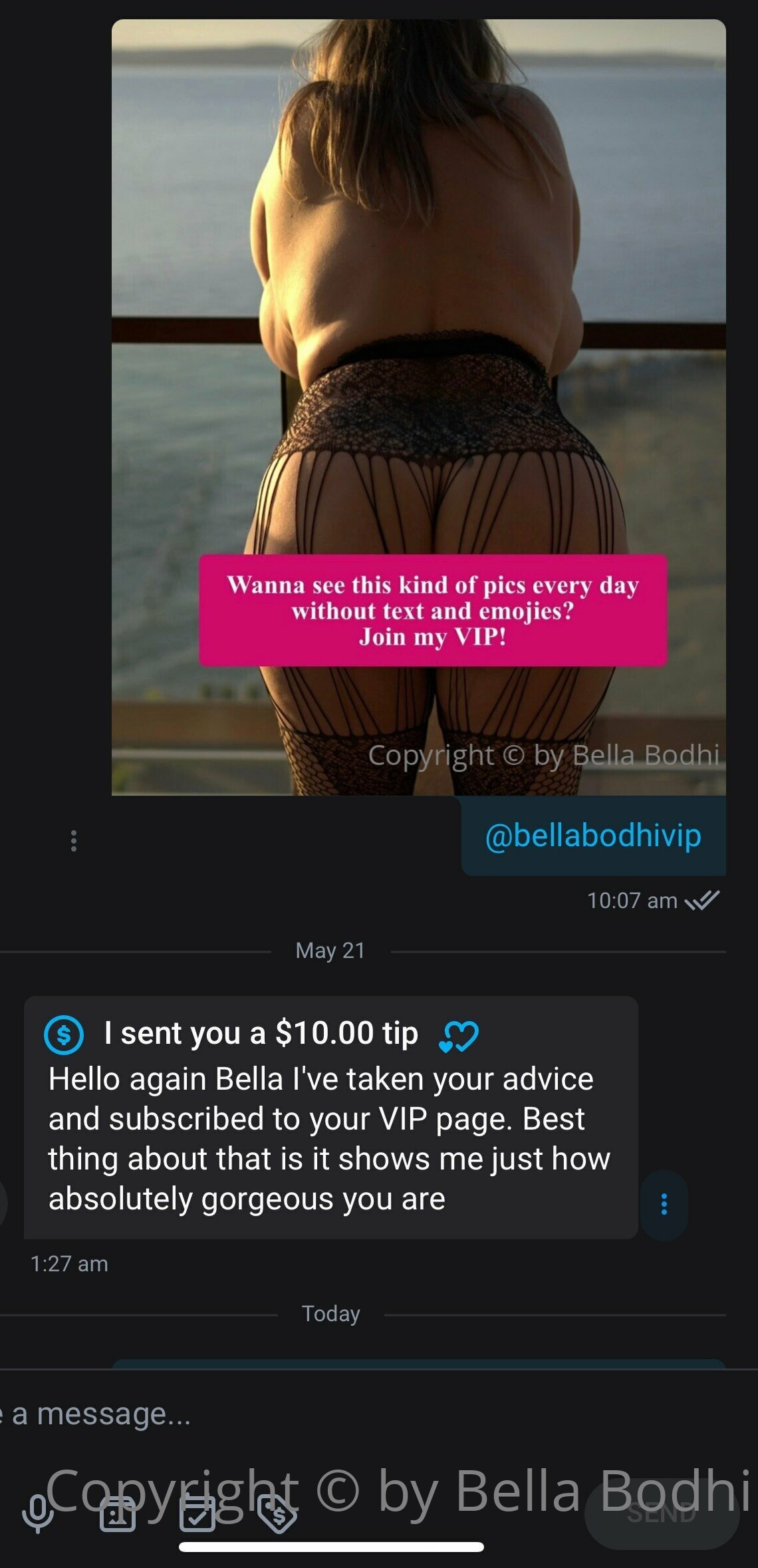The height and width of the screenshot is (1568, 758).
Task: Open options for the $10.00 tip message
Action: [664, 1204]
